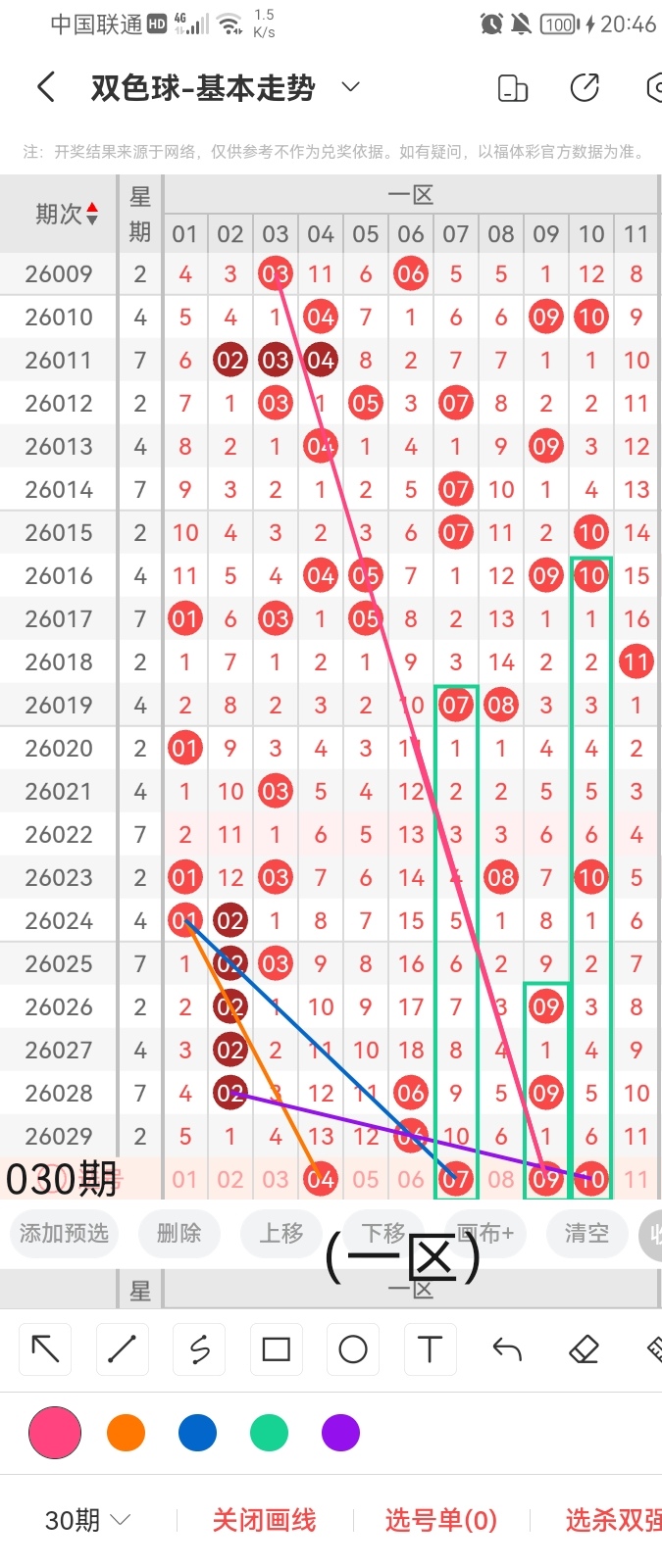The height and width of the screenshot is (1568, 662).
Task: Select the straight line drawing tool
Action: [122, 1349]
